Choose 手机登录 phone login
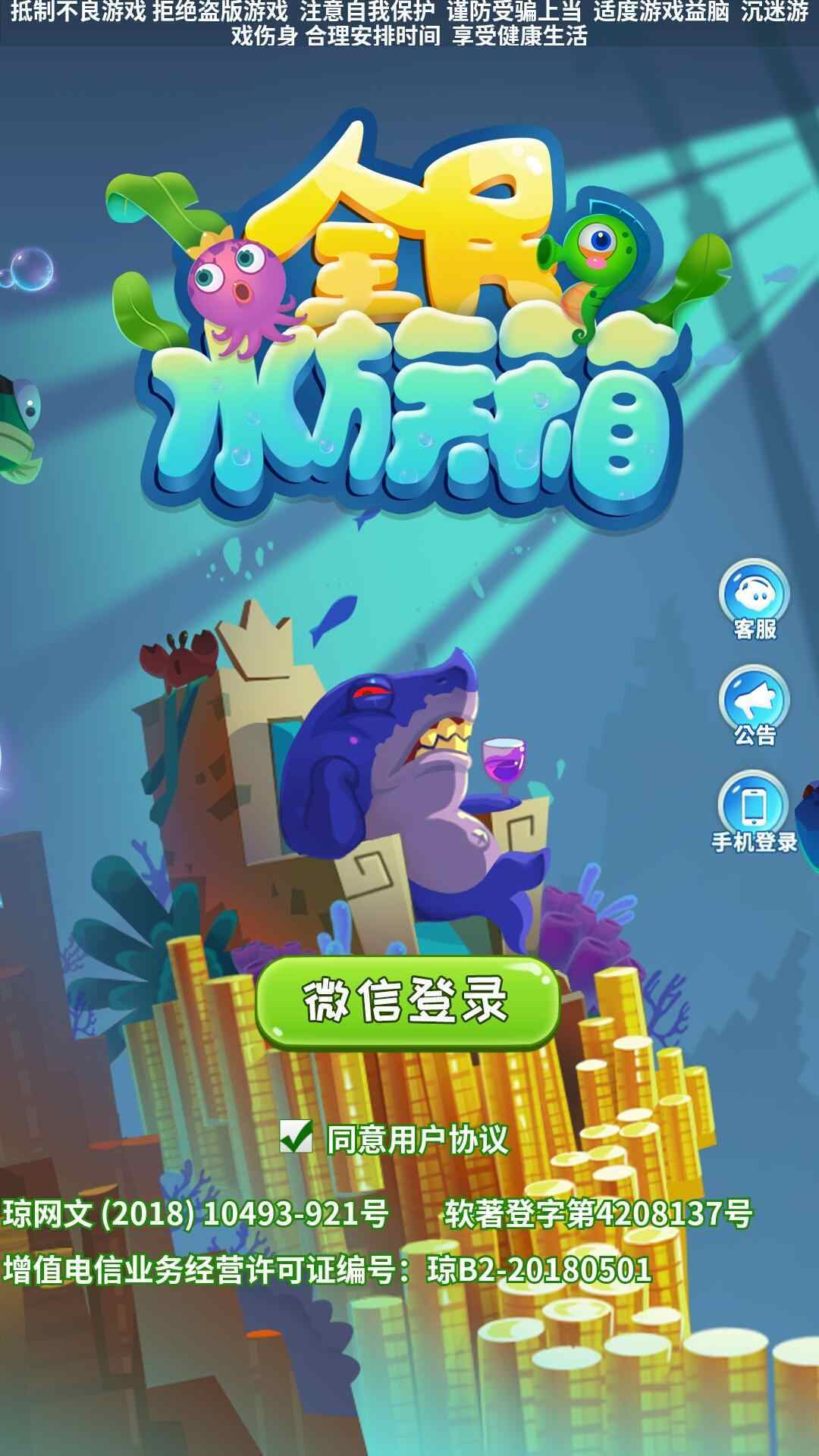 [755, 812]
